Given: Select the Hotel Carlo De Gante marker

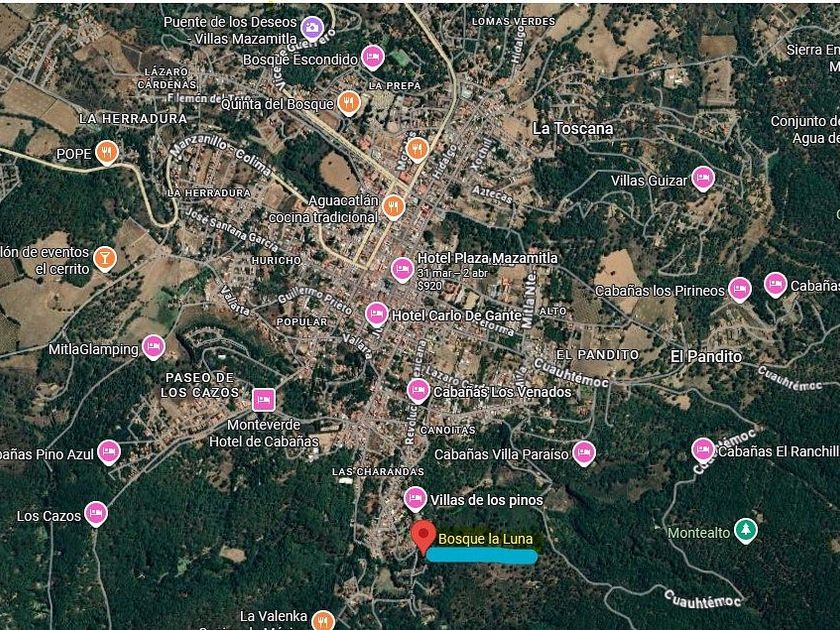Looking at the screenshot, I should [x=377, y=314].
